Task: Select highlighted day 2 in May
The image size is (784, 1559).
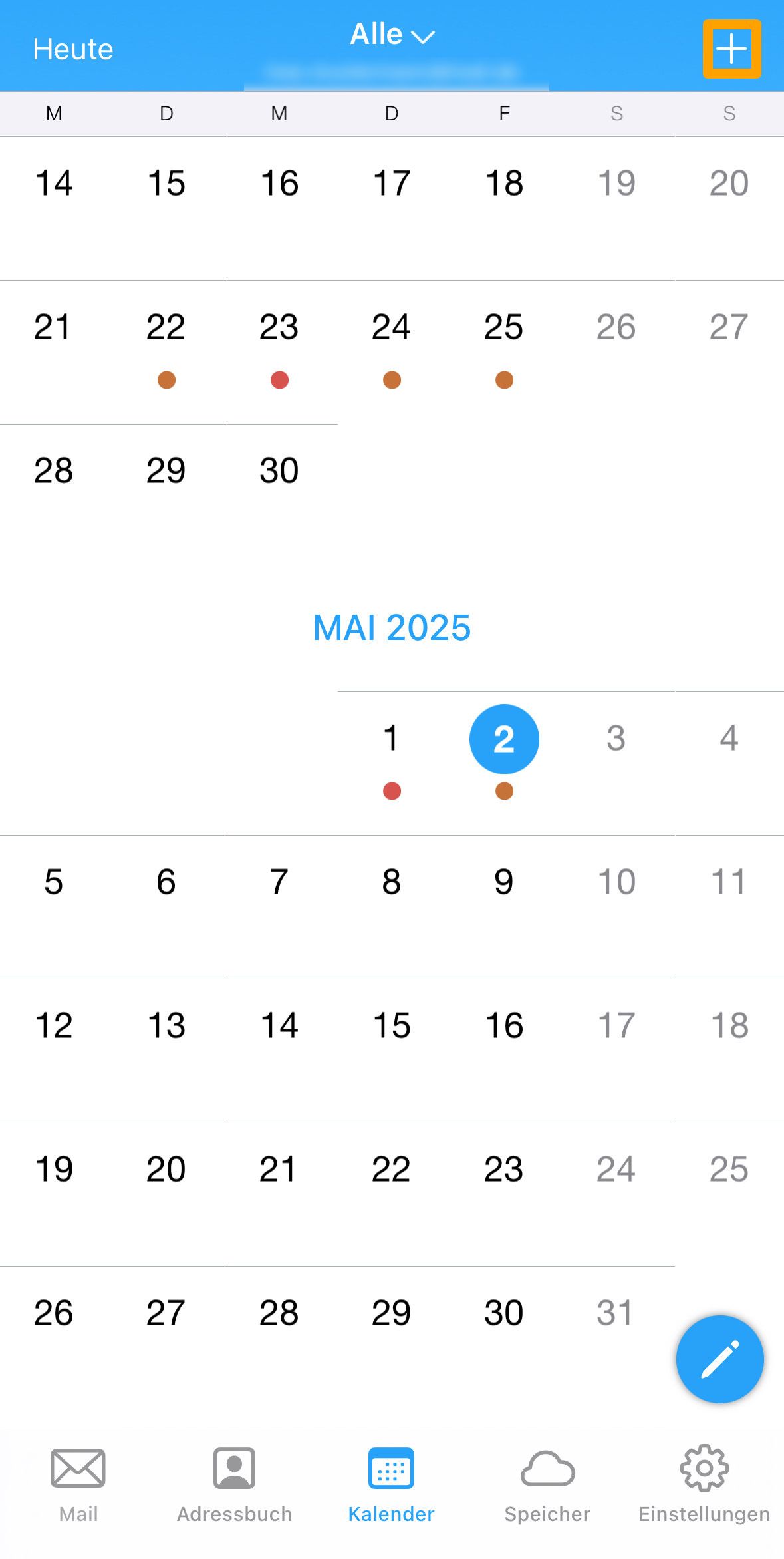Action: [504, 739]
